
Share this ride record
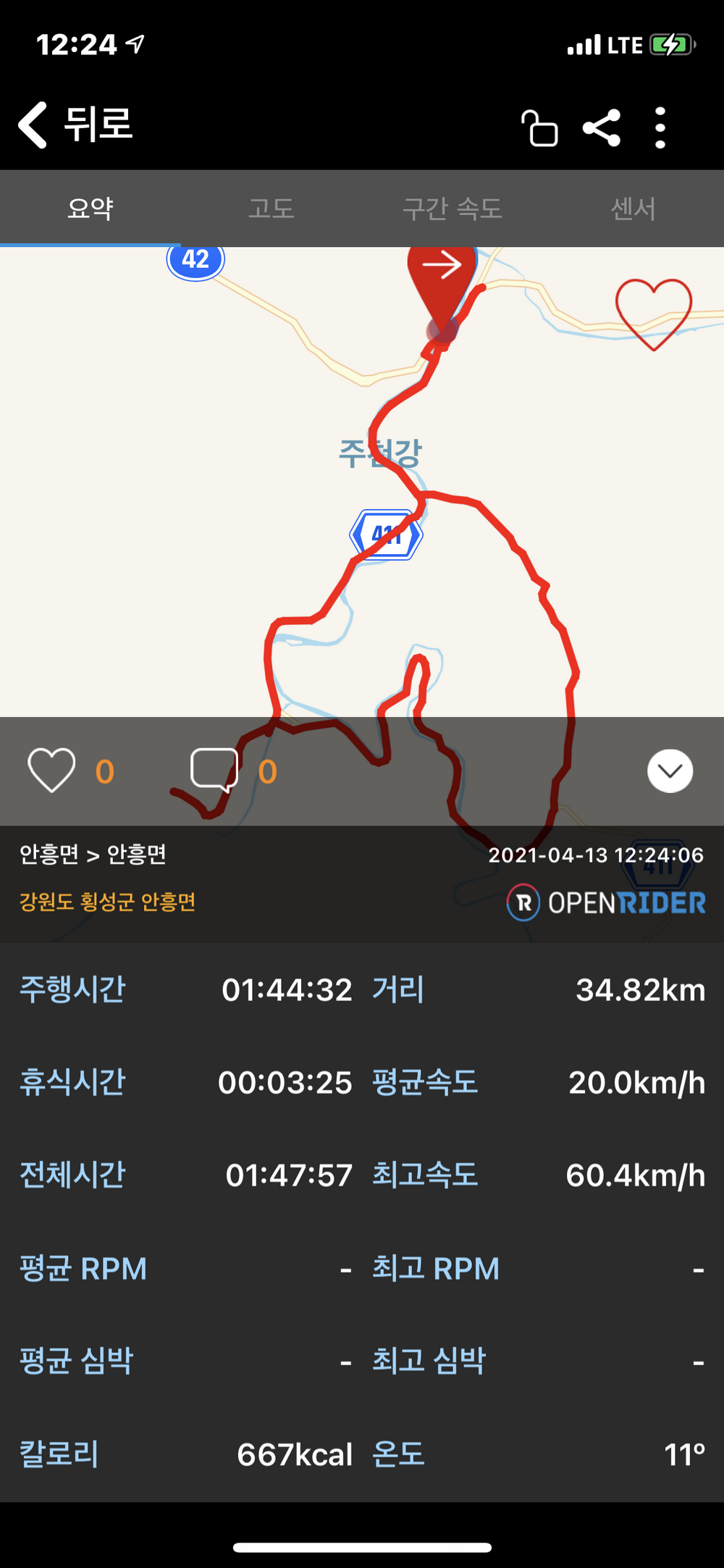click(x=602, y=128)
